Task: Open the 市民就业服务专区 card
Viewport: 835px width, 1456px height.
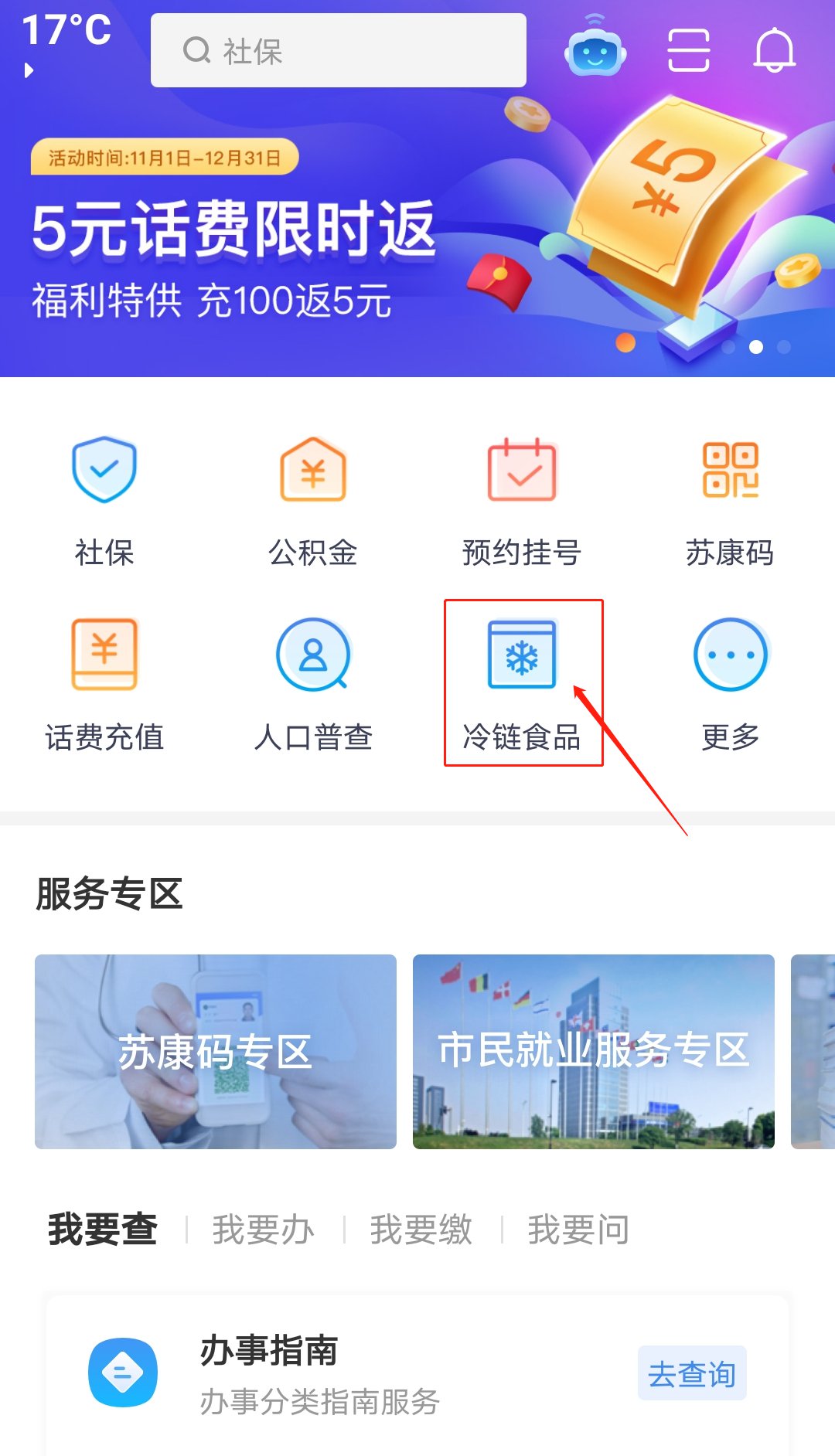Action: [x=593, y=1051]
